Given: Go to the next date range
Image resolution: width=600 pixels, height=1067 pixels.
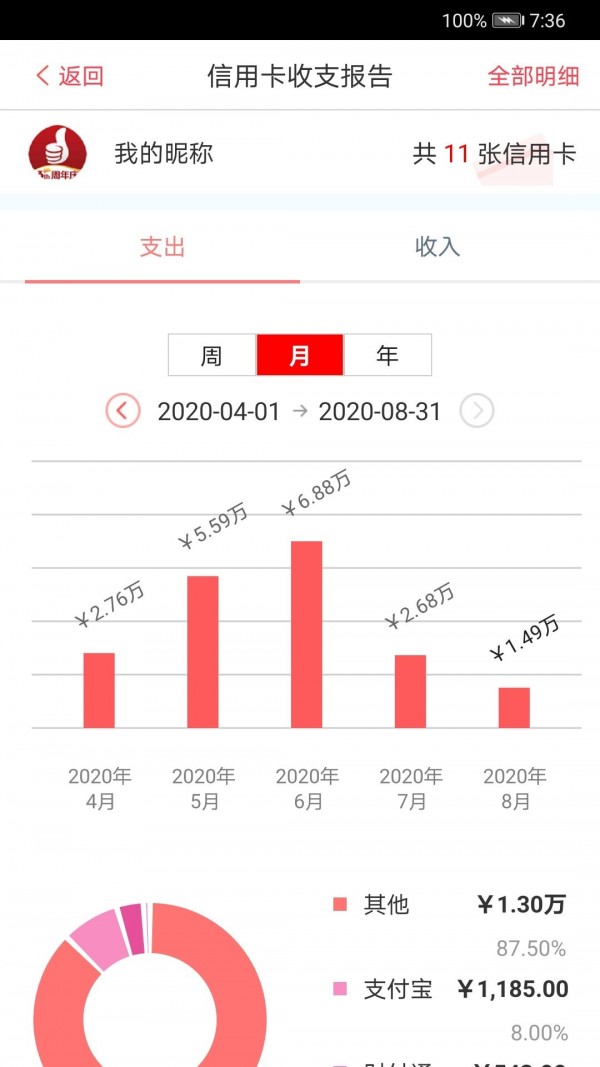Looking at the screenshot, I should click(477, 411).
